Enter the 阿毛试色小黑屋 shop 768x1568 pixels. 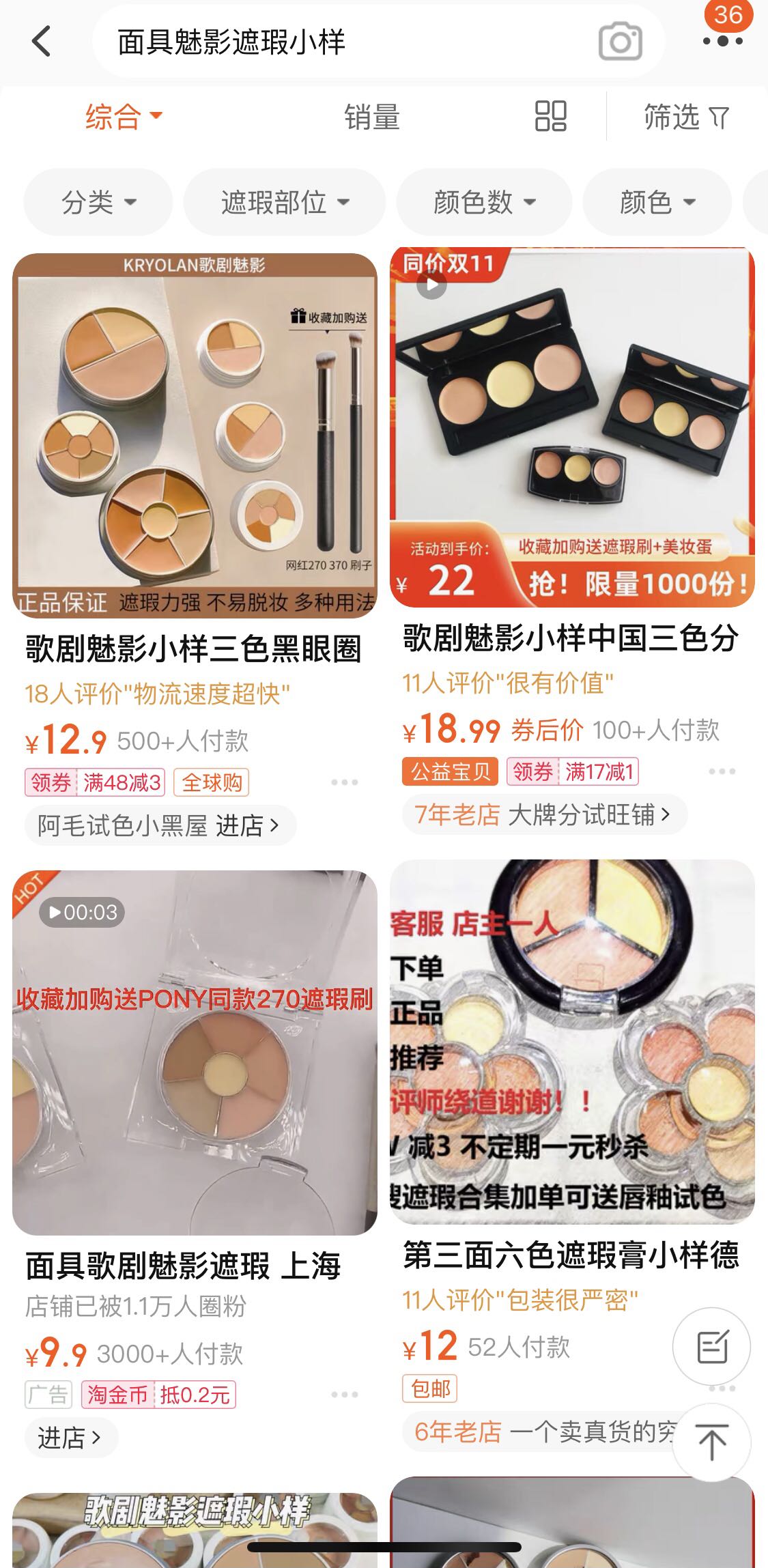(160, 825)
